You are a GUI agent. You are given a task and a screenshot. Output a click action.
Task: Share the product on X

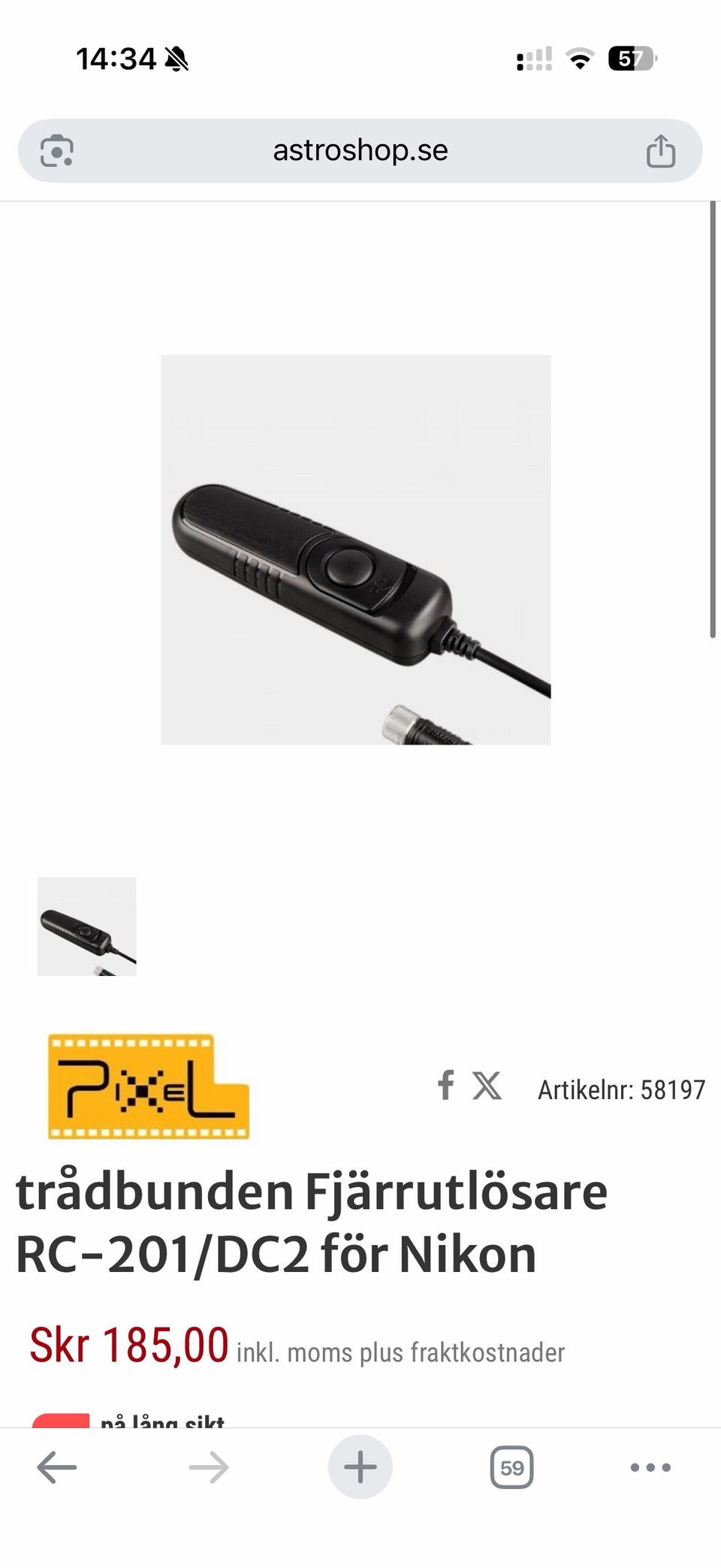(x=487, y=1086)
